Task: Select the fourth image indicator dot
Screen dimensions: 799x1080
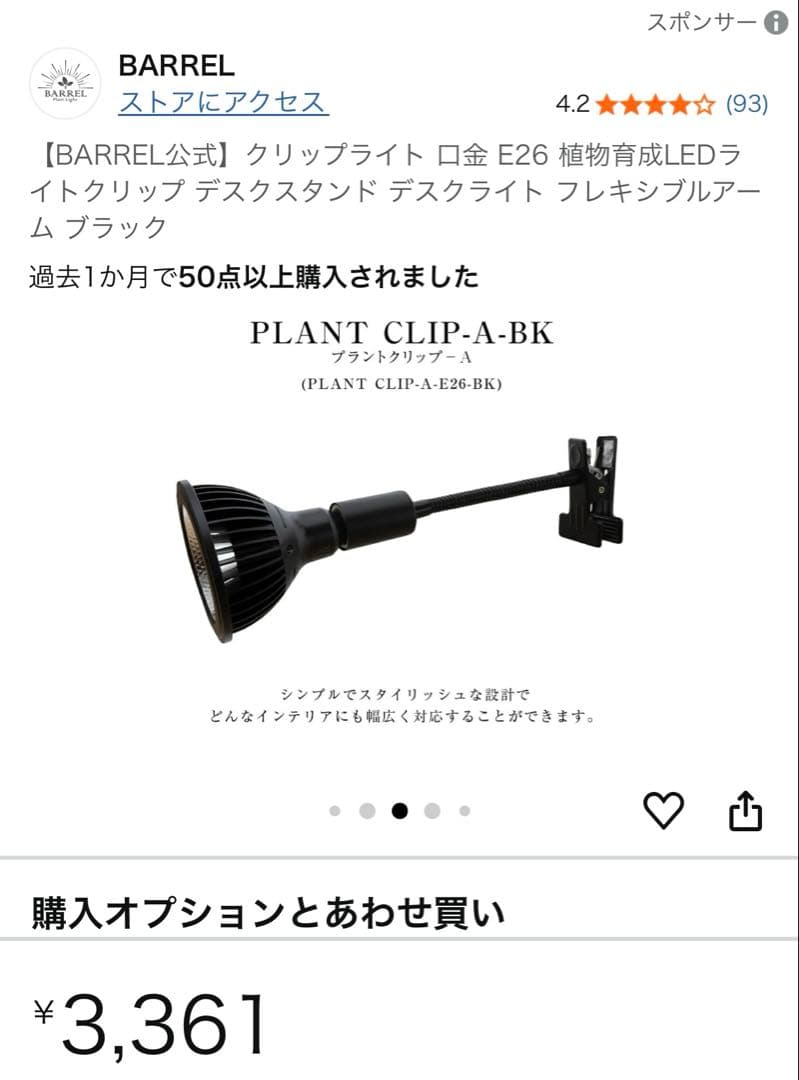Action: point(431,812)
